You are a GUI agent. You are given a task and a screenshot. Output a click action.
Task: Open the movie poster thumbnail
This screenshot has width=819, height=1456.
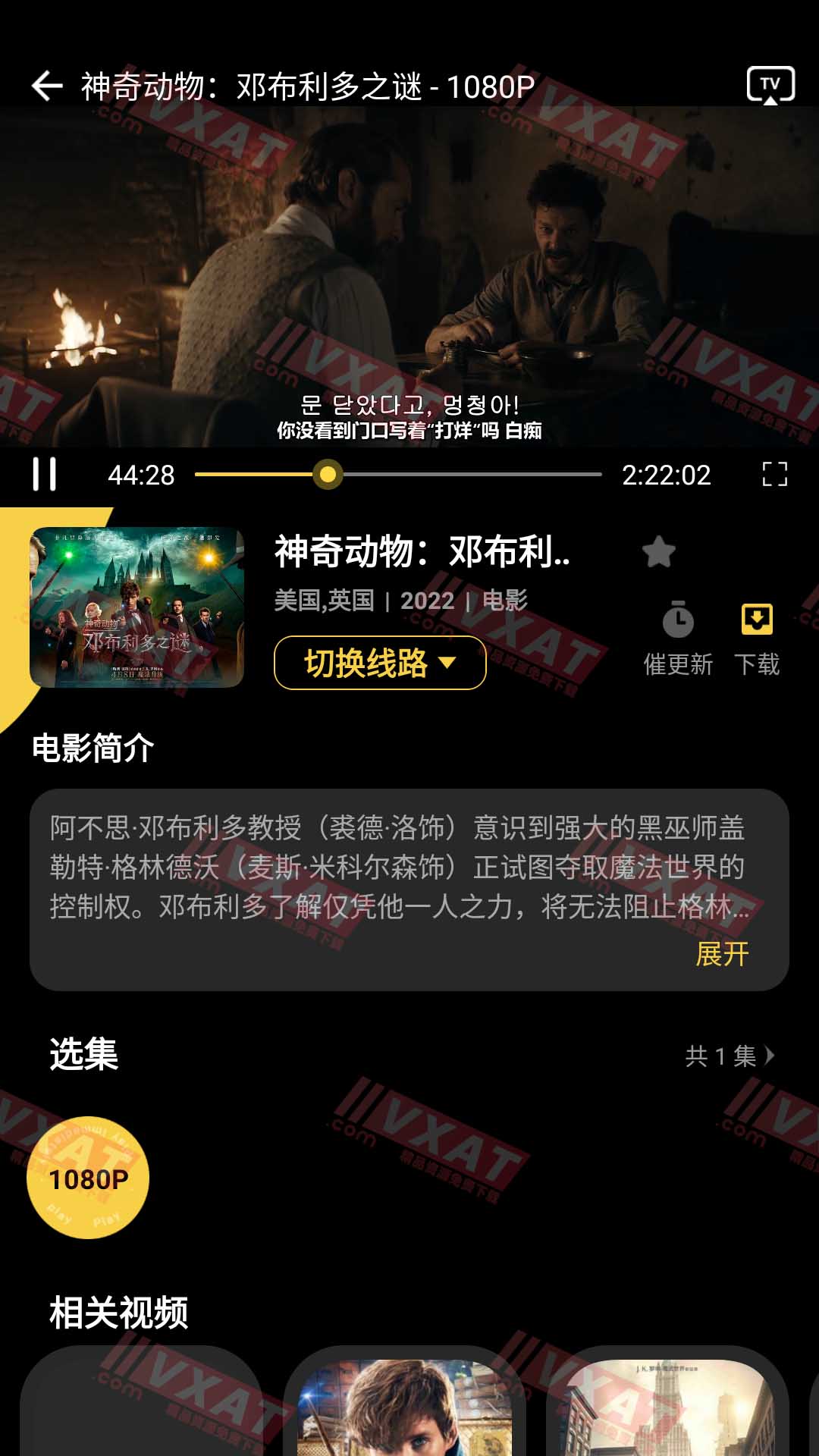pos(137,607)
